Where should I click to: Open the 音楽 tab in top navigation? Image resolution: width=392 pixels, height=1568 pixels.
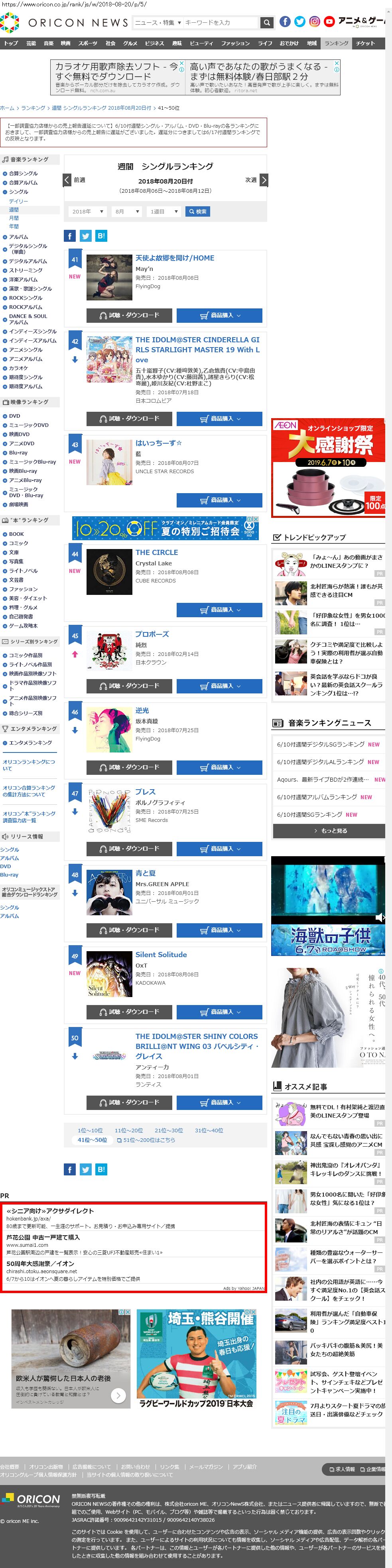pos(49,43)
